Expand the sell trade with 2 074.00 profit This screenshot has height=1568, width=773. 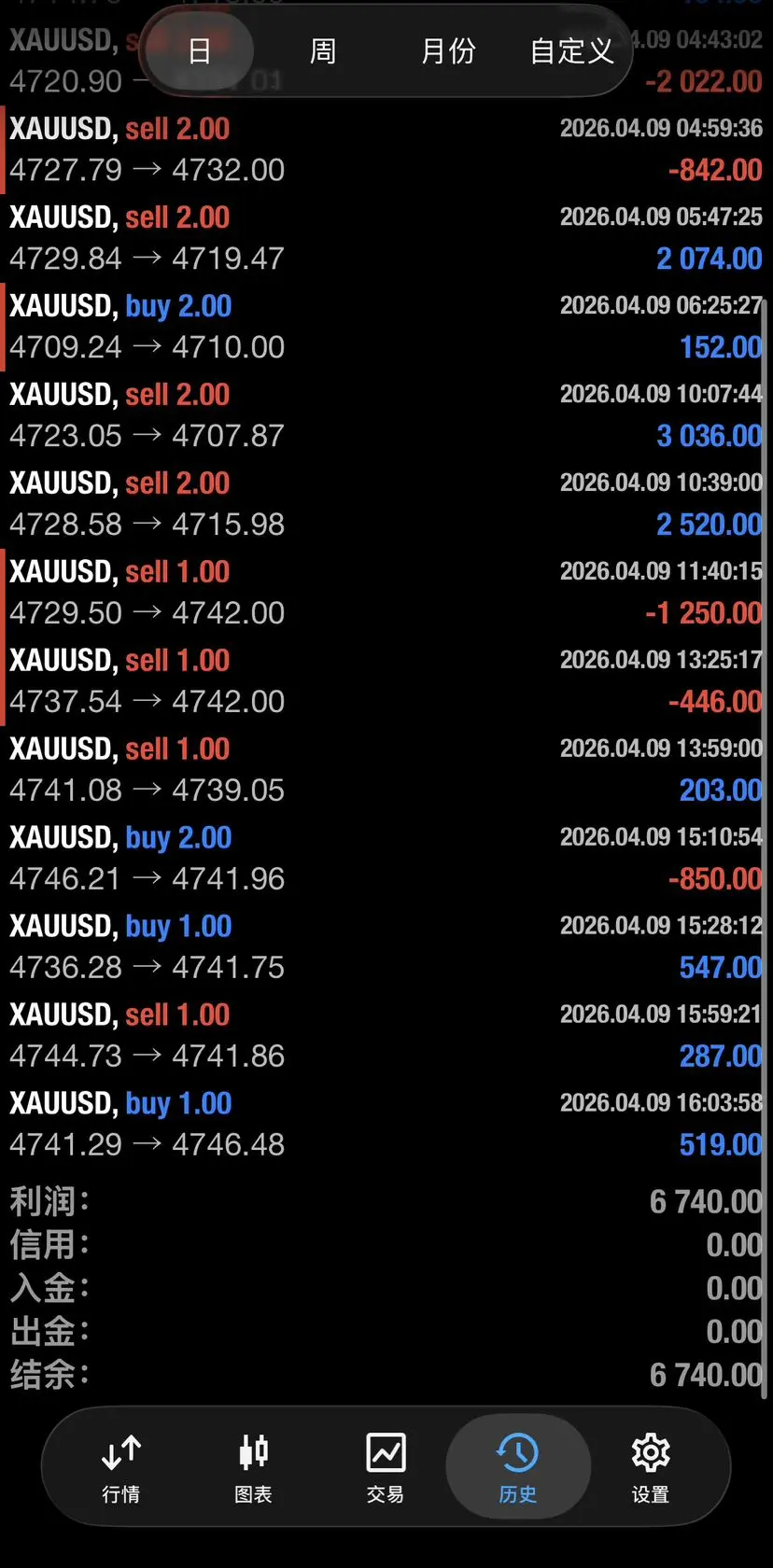[386, 238]
